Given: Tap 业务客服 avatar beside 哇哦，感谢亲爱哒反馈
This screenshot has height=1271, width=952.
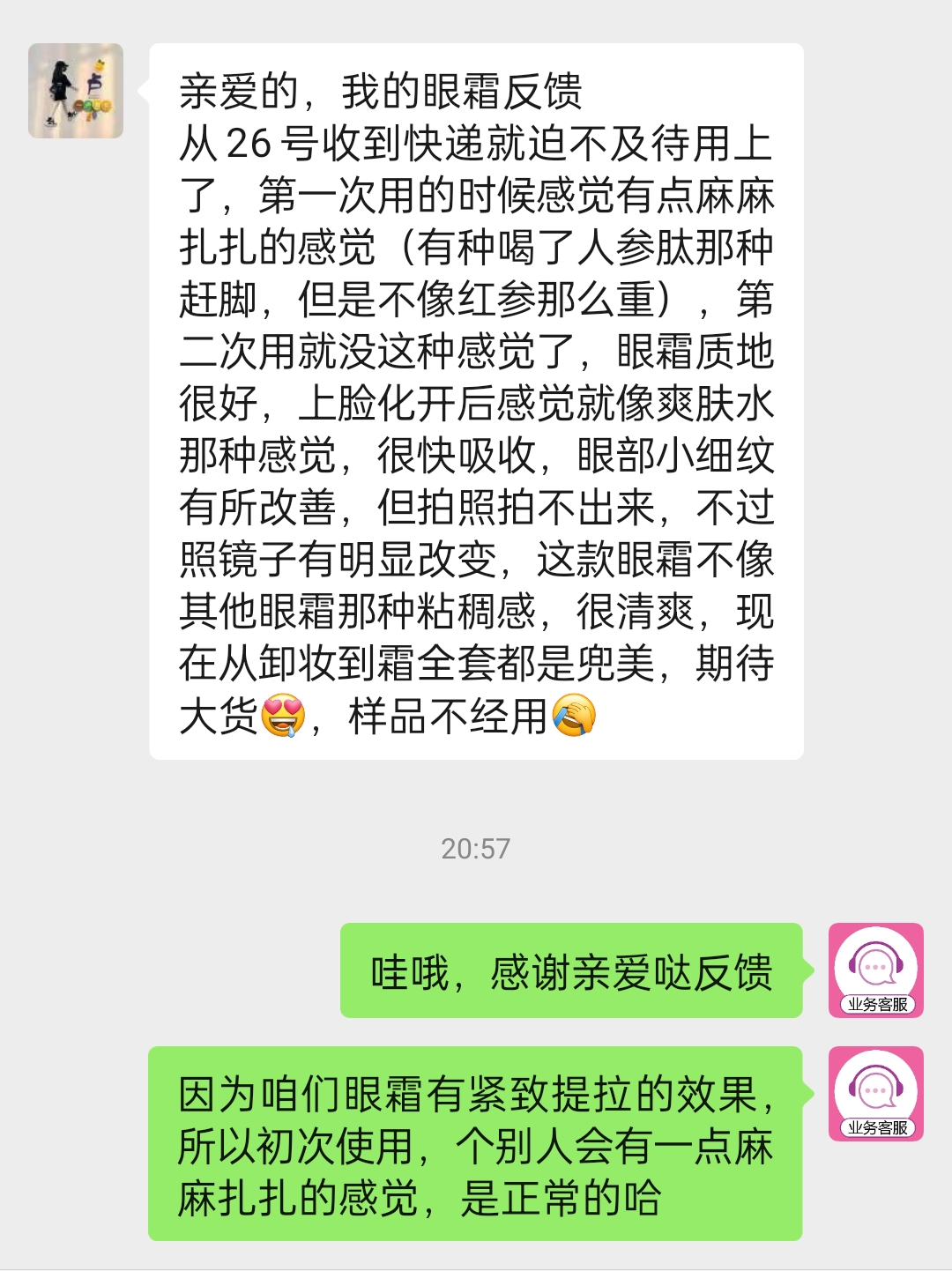Looking at the screenshot, I should [x=875, y=970].
